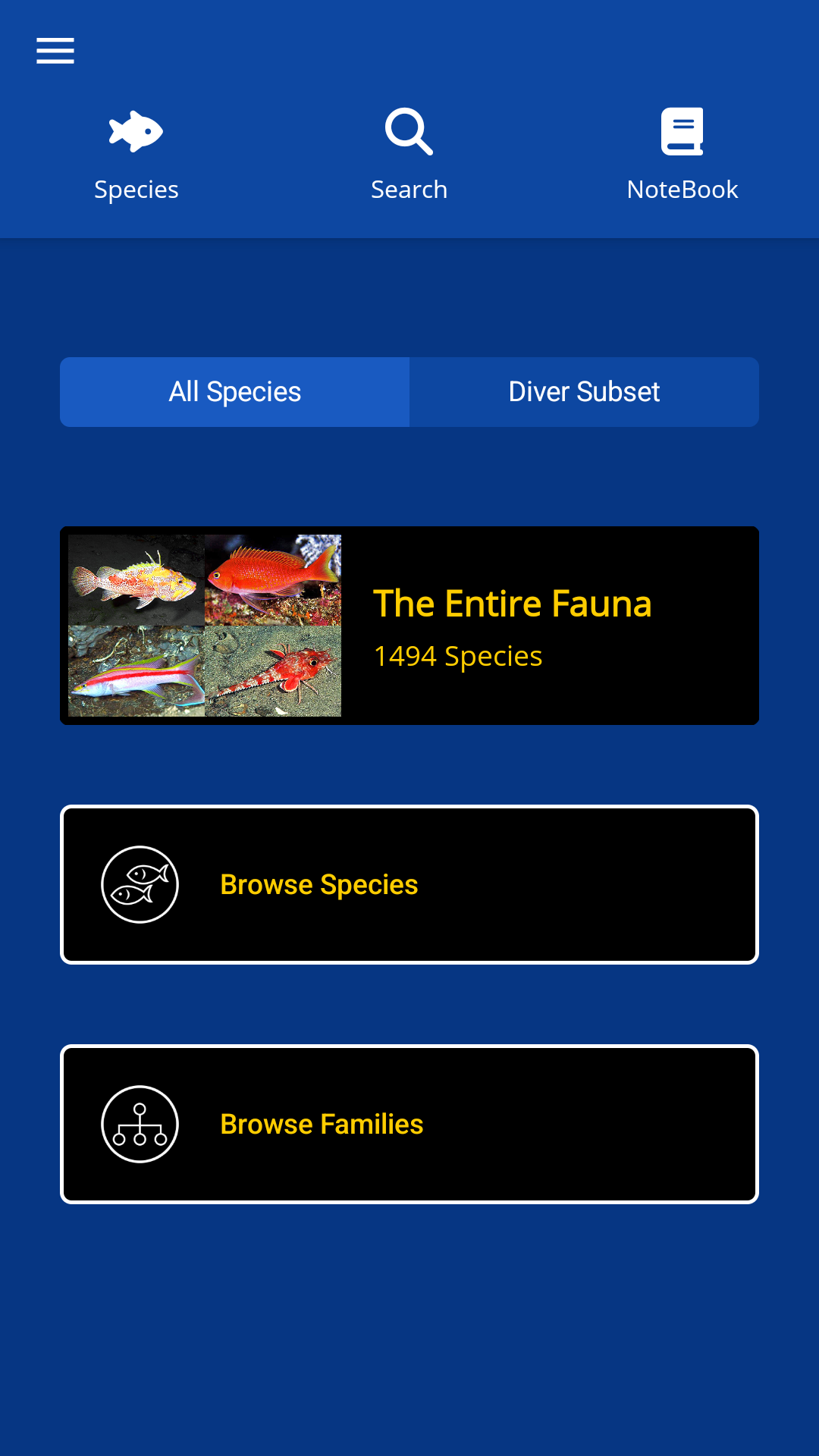Open the NoteBook section

[682, 157]
